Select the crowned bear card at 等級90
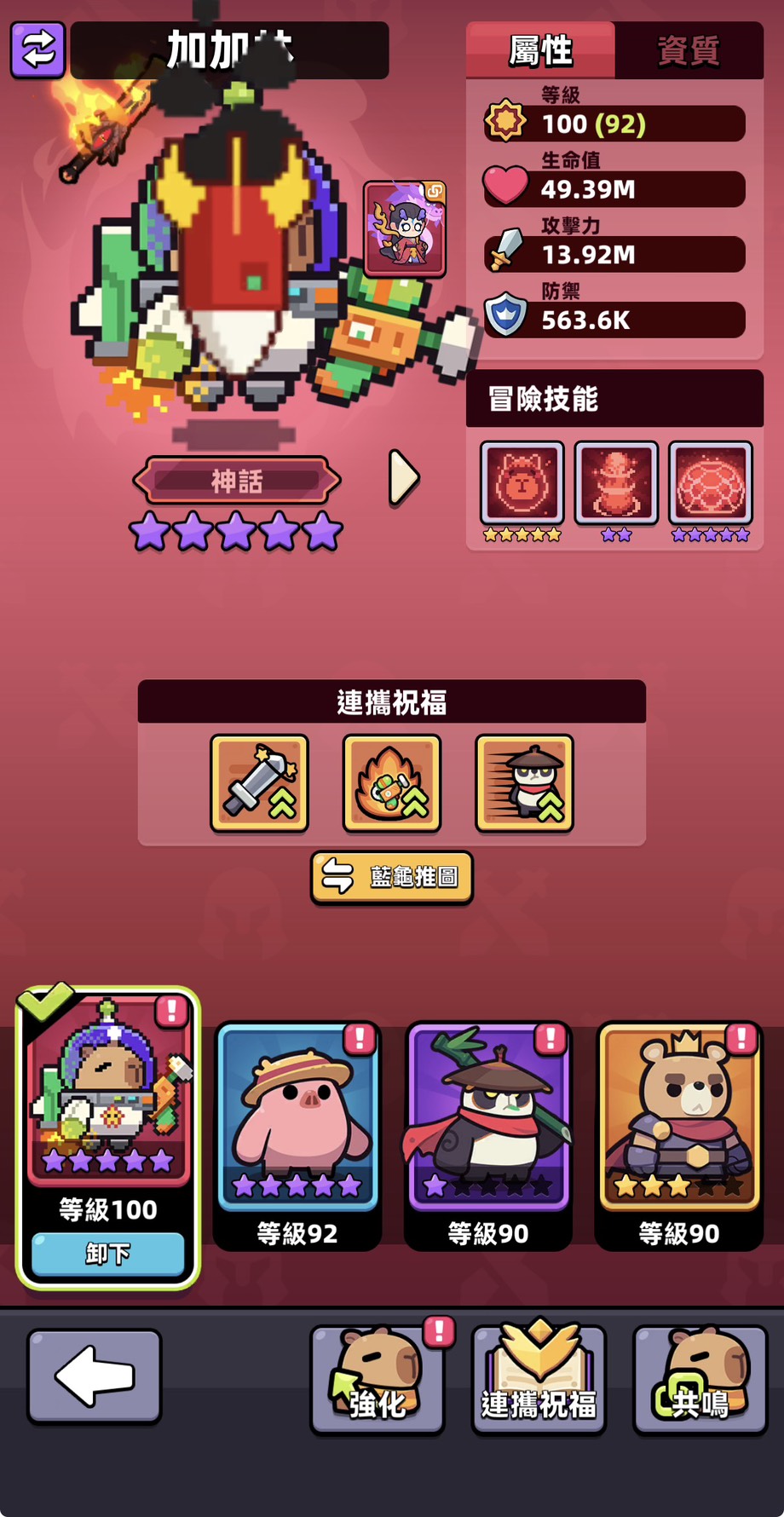 point(679,1116)
